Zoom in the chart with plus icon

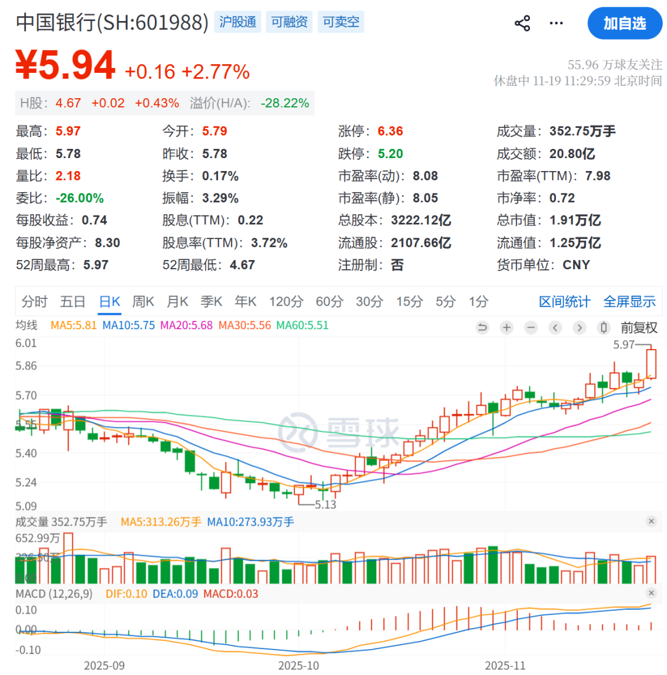(507, 328)
